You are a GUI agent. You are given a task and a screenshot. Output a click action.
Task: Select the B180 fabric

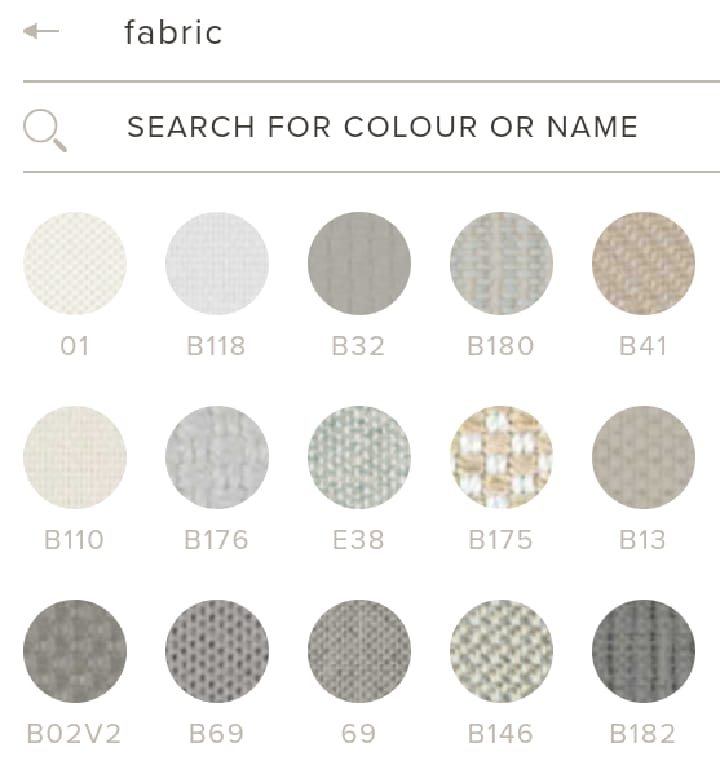tap(501, 263)
